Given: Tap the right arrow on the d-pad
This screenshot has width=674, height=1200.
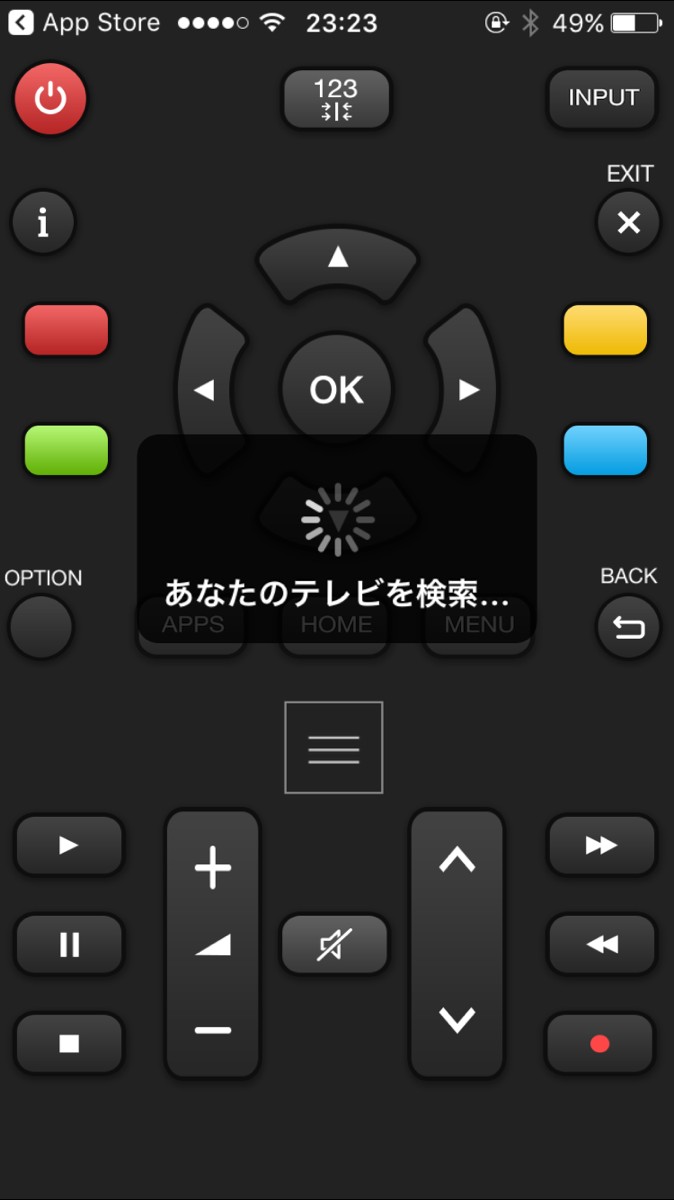Looking at the screenshot, I should (x=464, y=390).
